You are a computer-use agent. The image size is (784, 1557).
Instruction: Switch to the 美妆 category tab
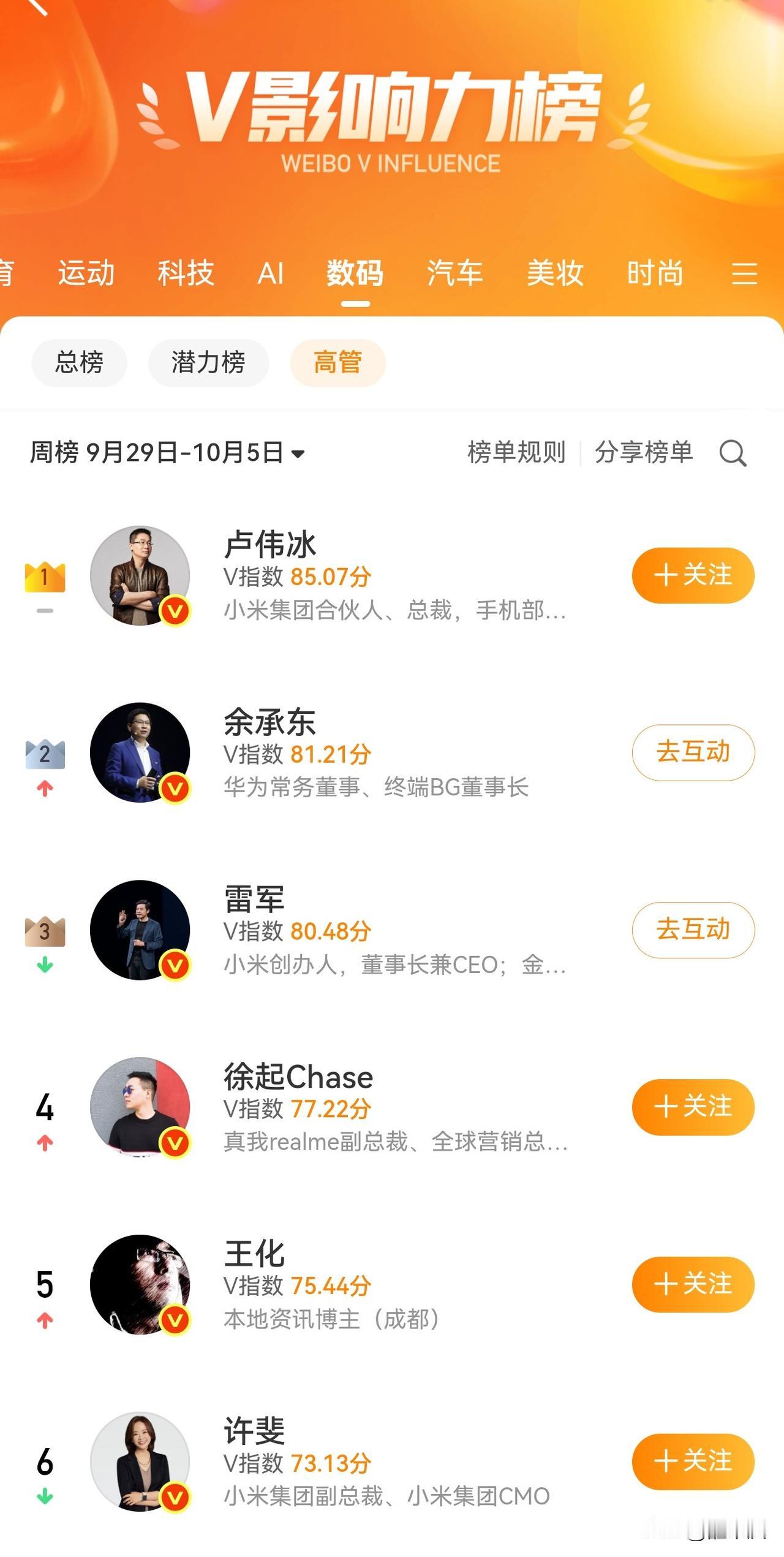pos(555,273)
